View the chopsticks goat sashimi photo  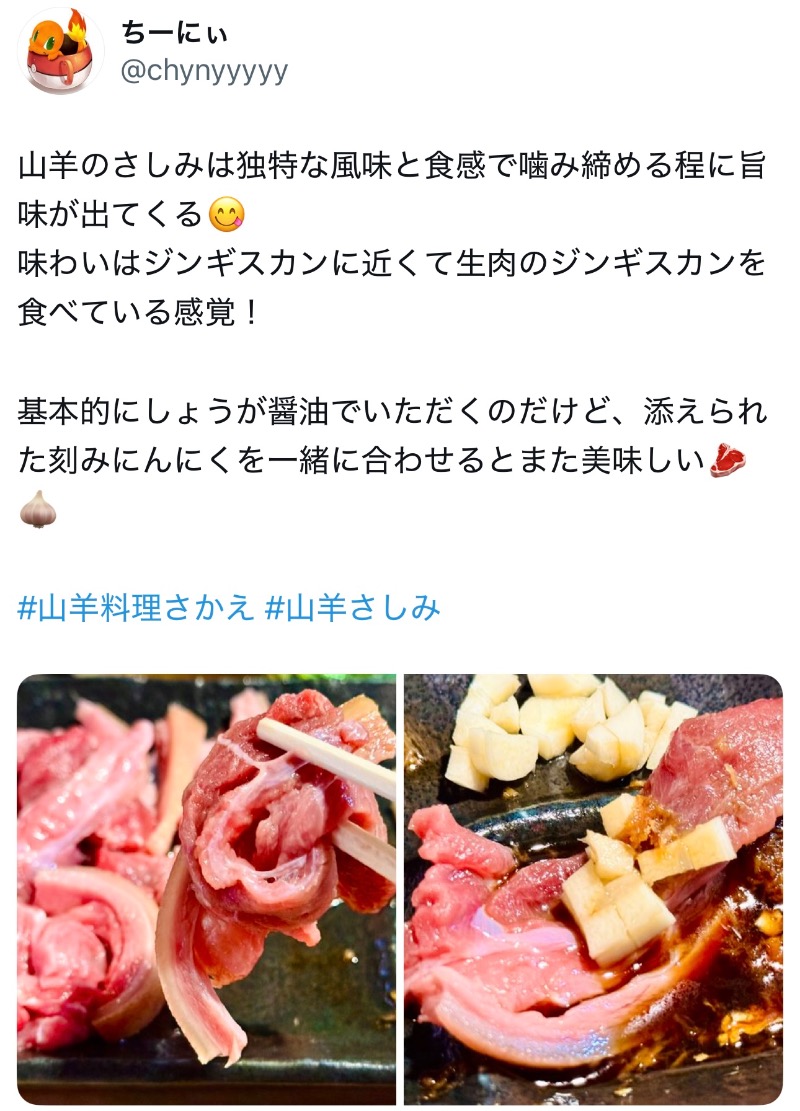[206, 888]
